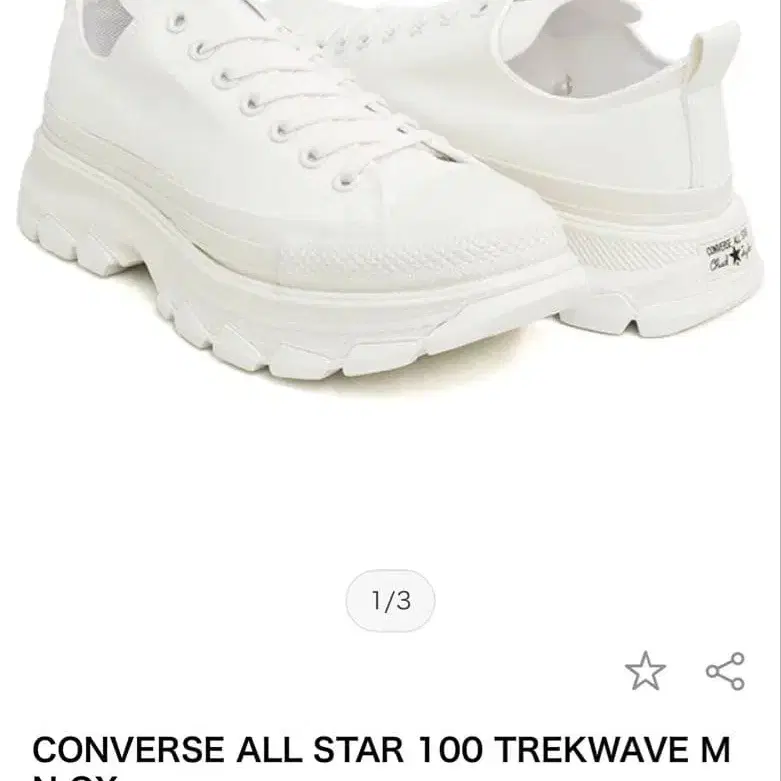The image size is (781, 781).
Task: Share this product listing
Action: (725, 671)
